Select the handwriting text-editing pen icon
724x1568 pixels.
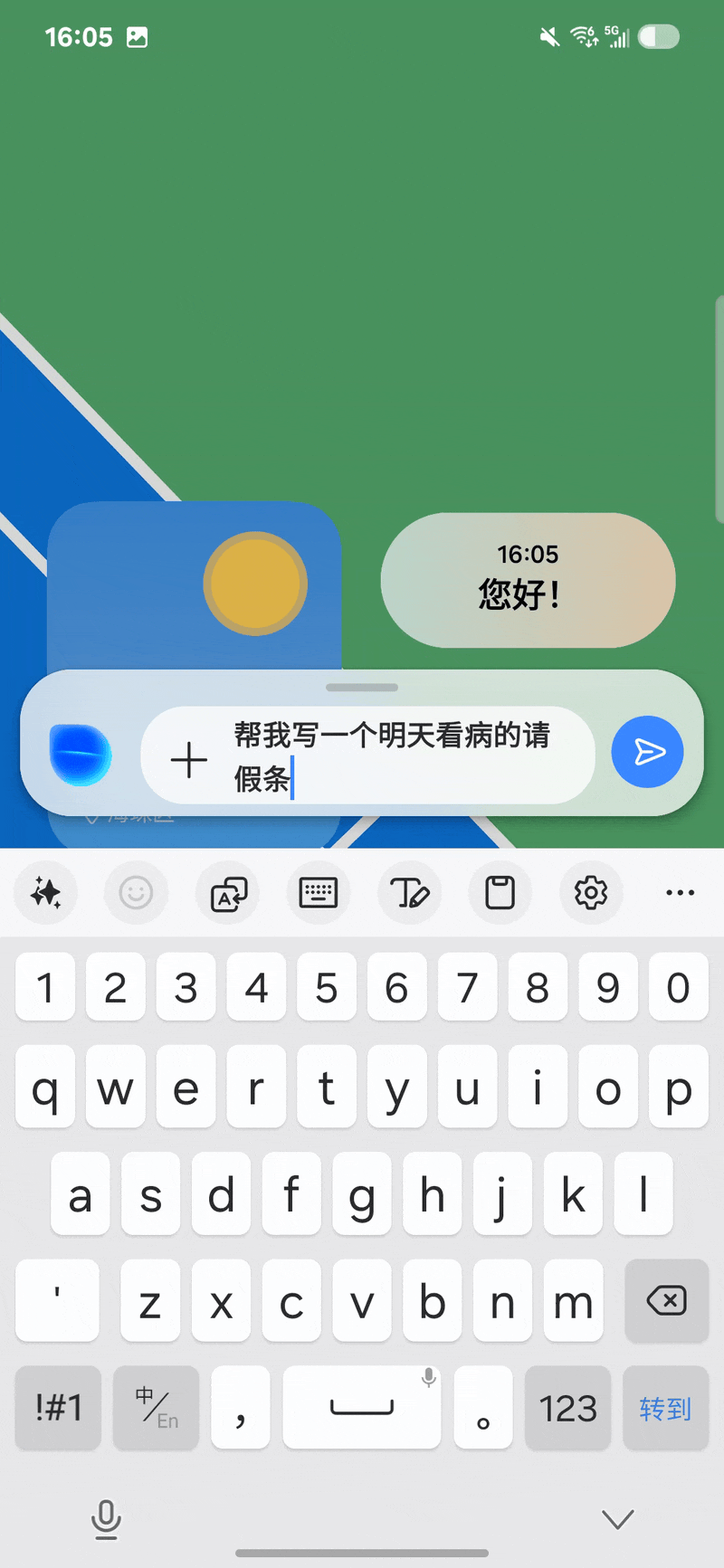pos(409,893)
